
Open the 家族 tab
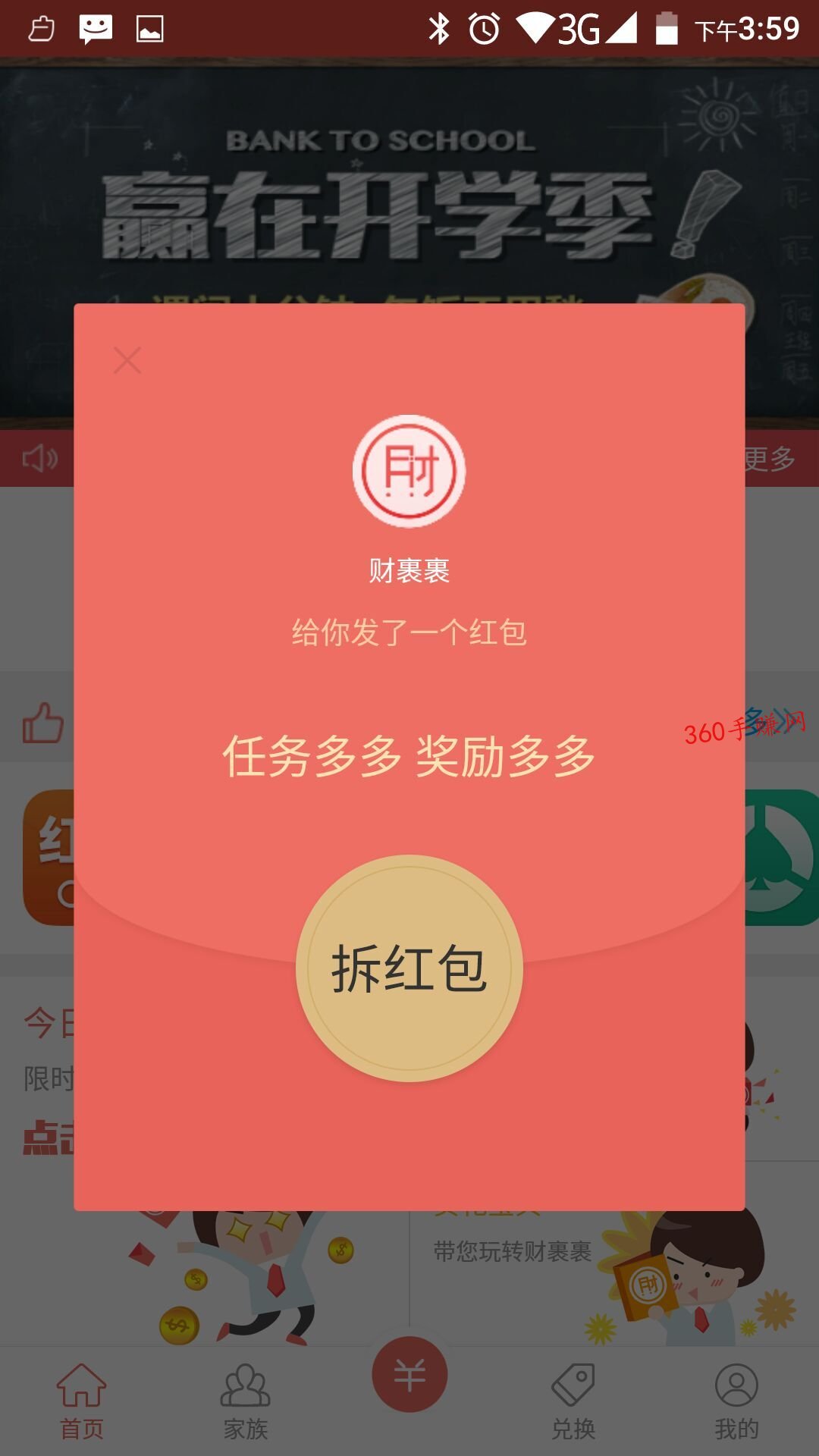pos(245,1401)
